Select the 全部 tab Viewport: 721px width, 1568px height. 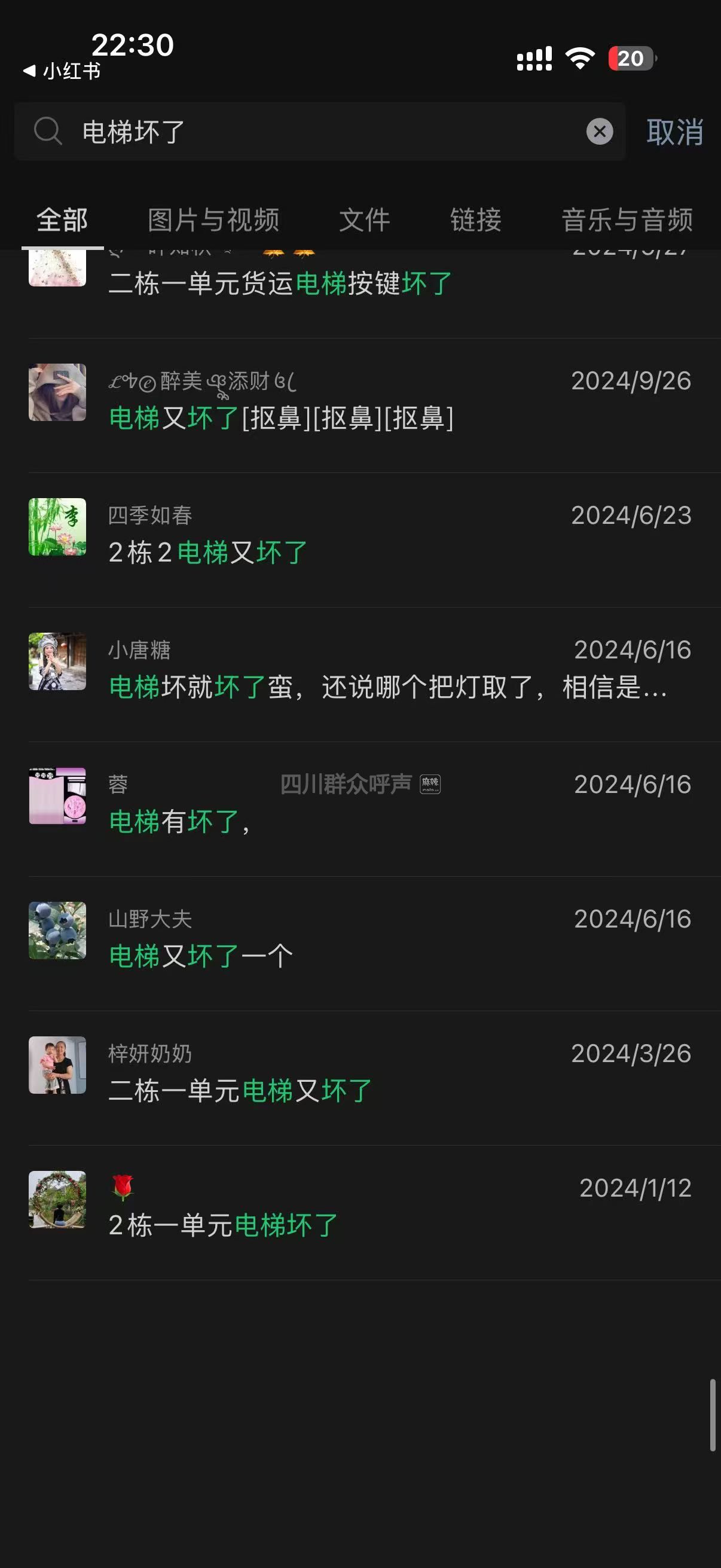point(62,219)
